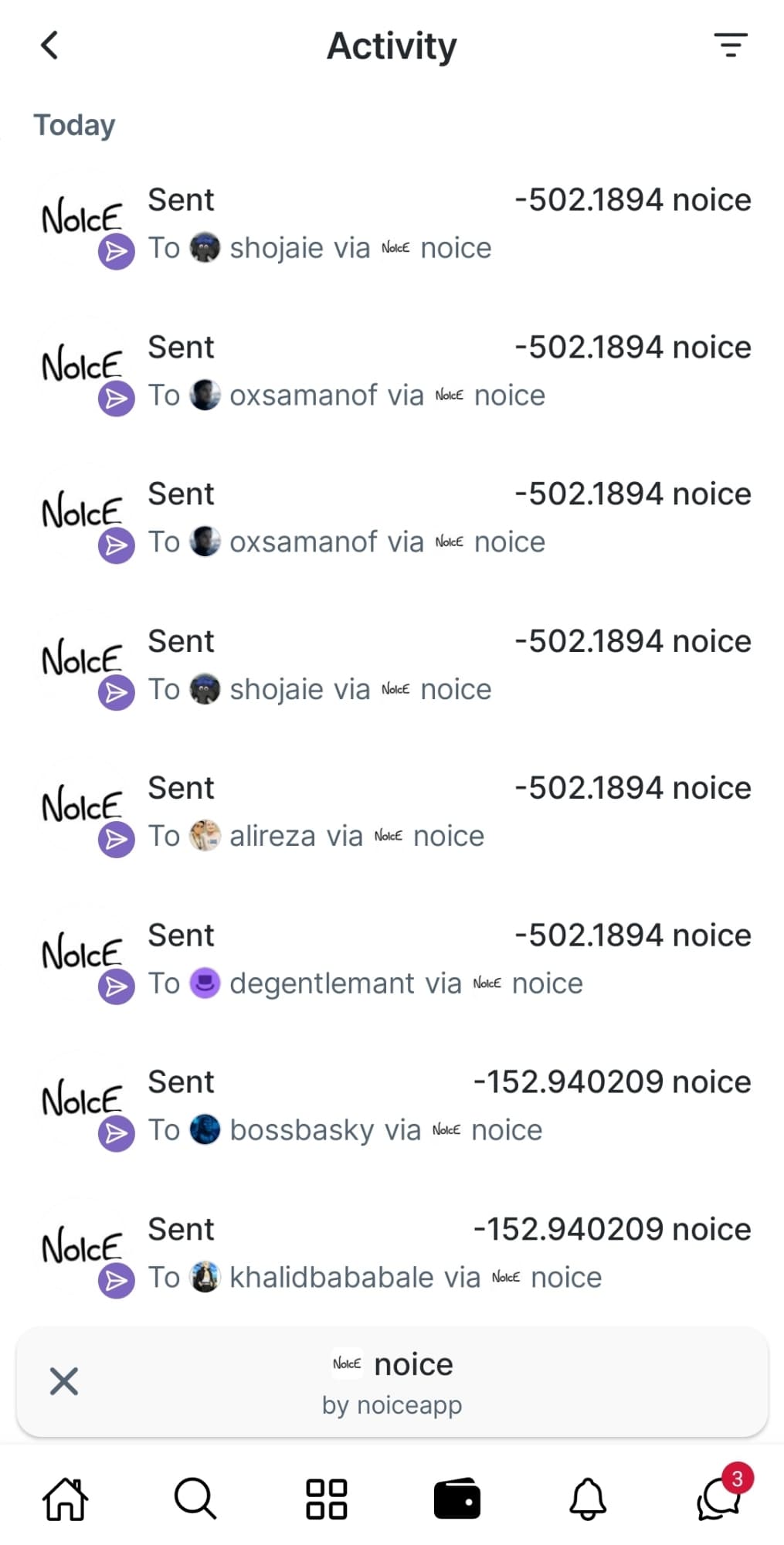Navigate back using the back arrow

click(49, 46)
